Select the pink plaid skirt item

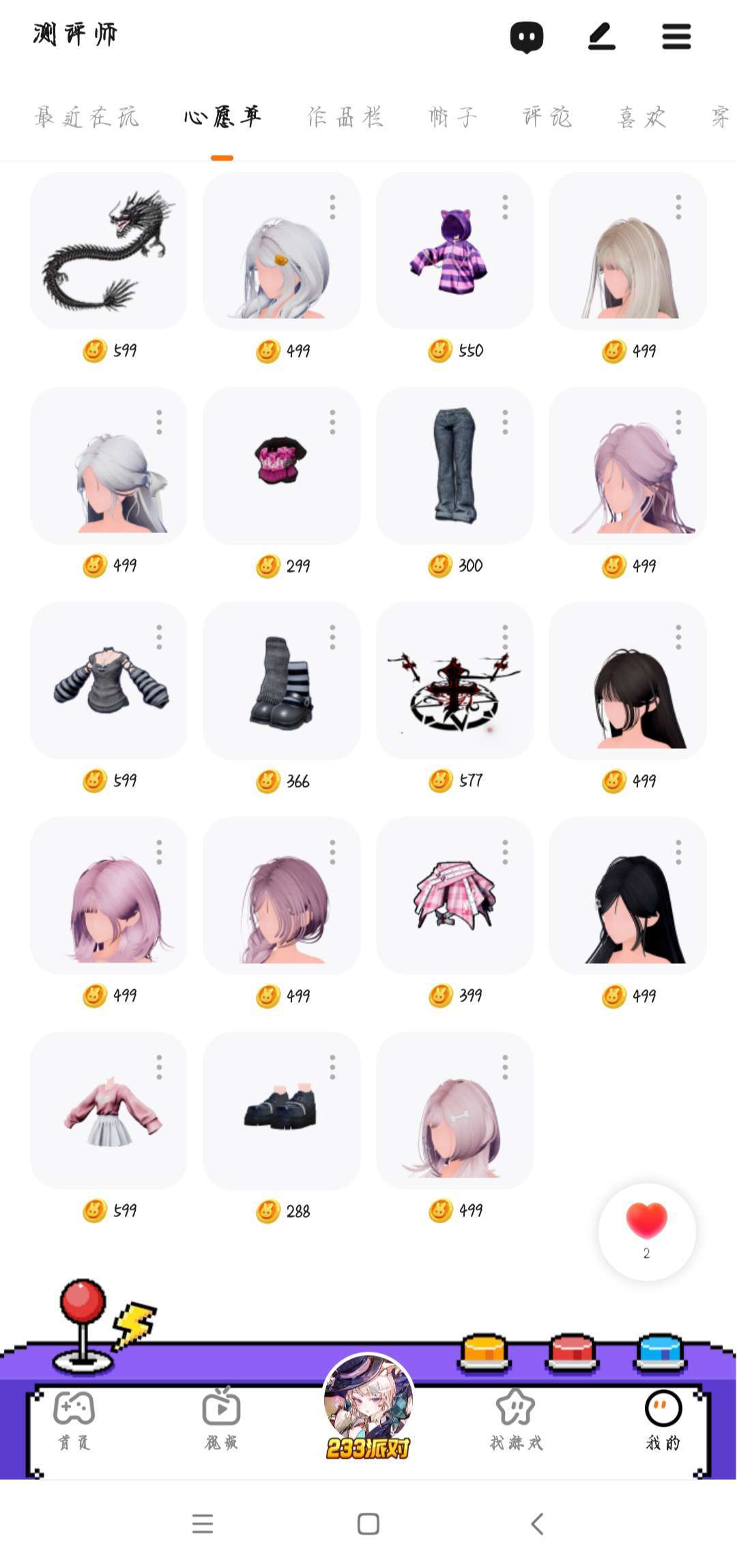(x=454, y=895)
